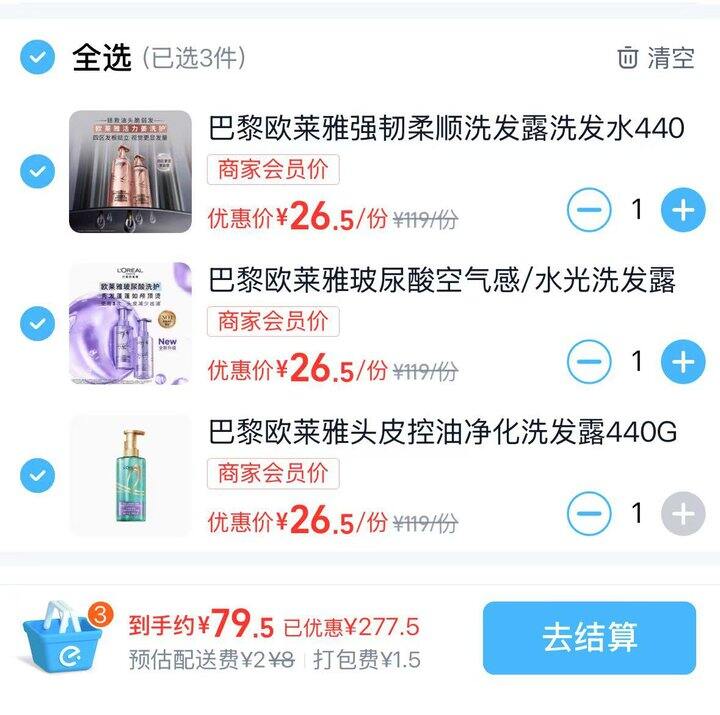720x715 pixels.
Task: Decrease quantity of 玻尿酸空气感洗发露
Action: (x=588, y=361)
